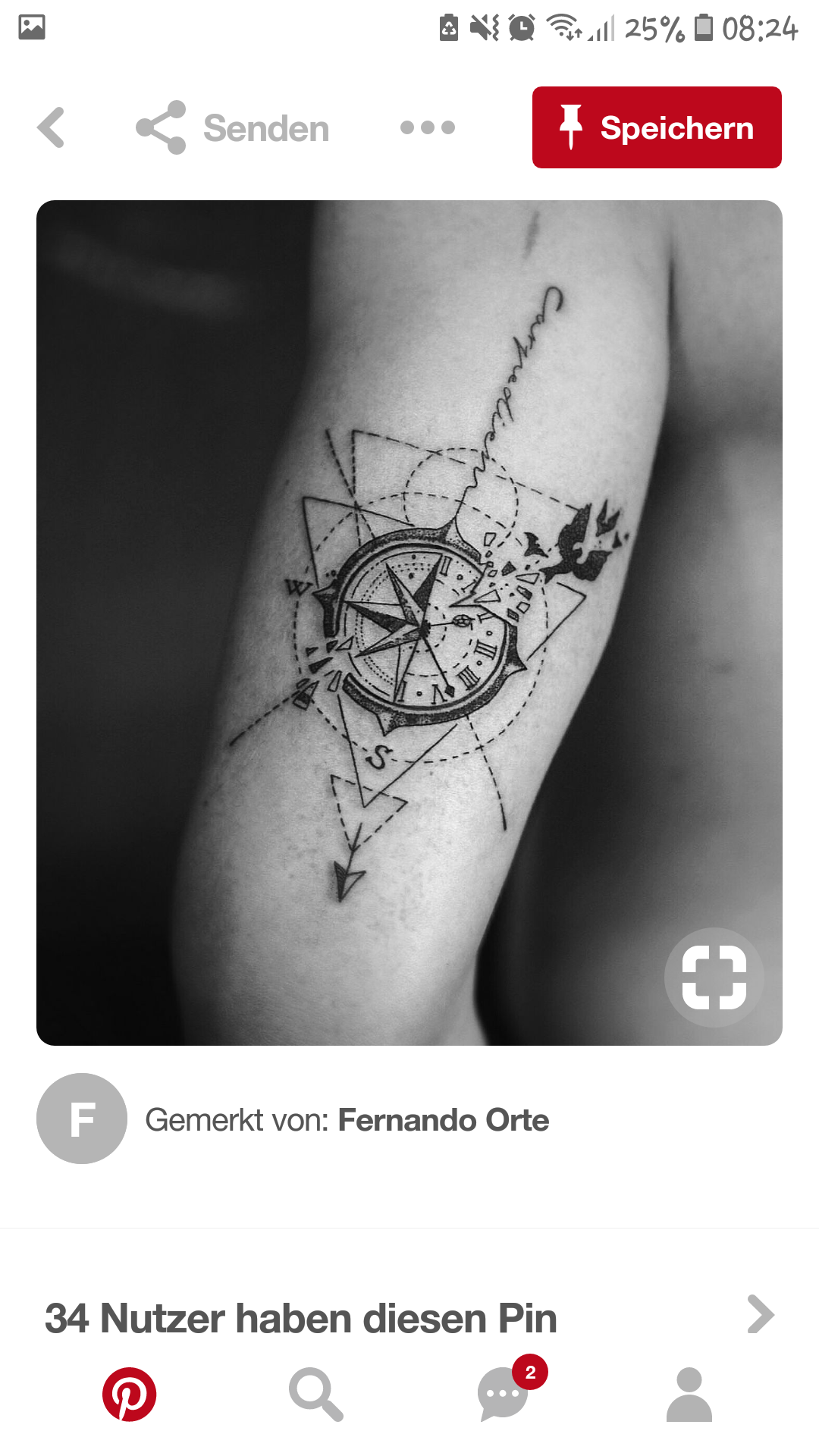Select the search icon in bottom navigation
Image resolution: width=819 pixels, height=1456 pixels.
coord(315,1397)
